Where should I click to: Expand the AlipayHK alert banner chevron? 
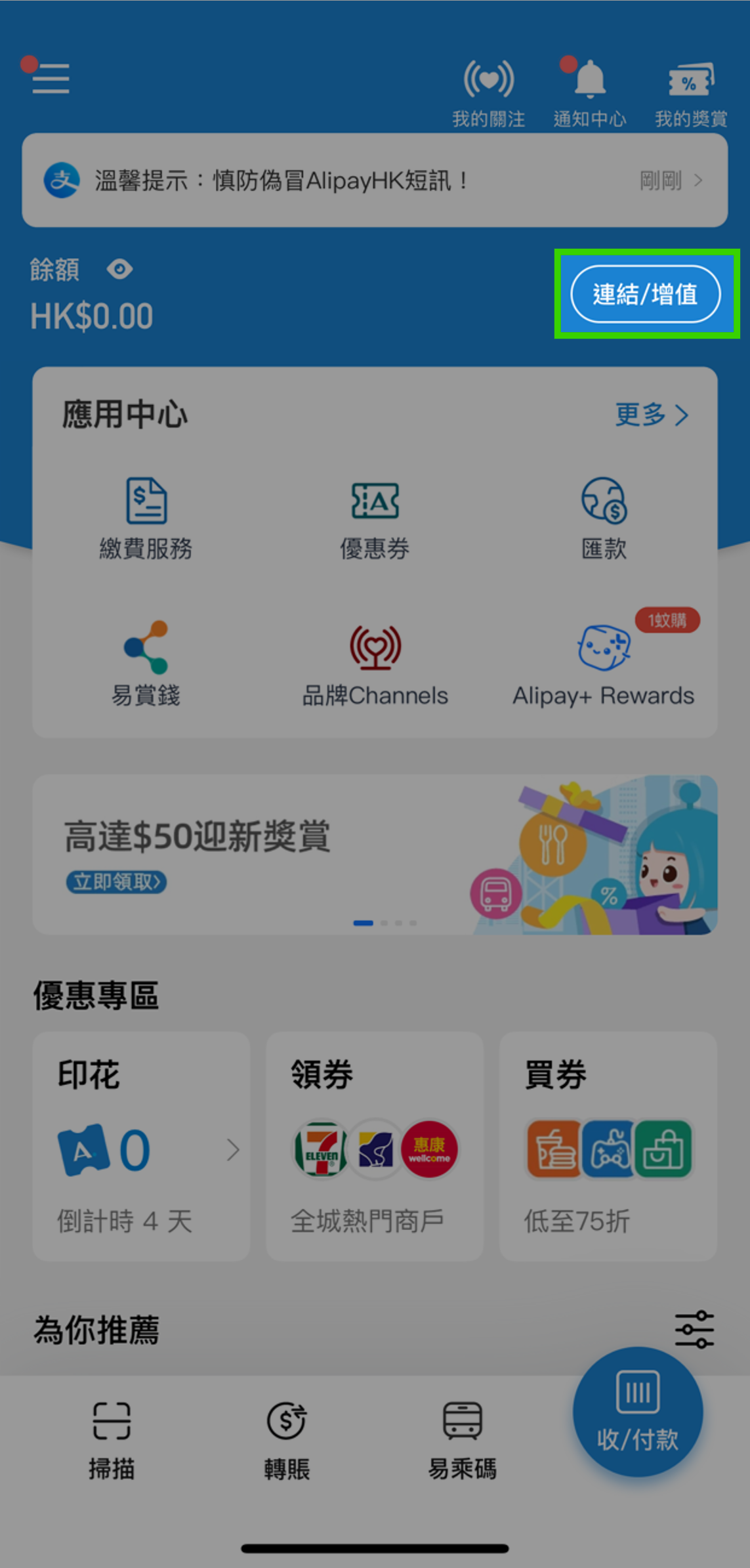point(698,180)
